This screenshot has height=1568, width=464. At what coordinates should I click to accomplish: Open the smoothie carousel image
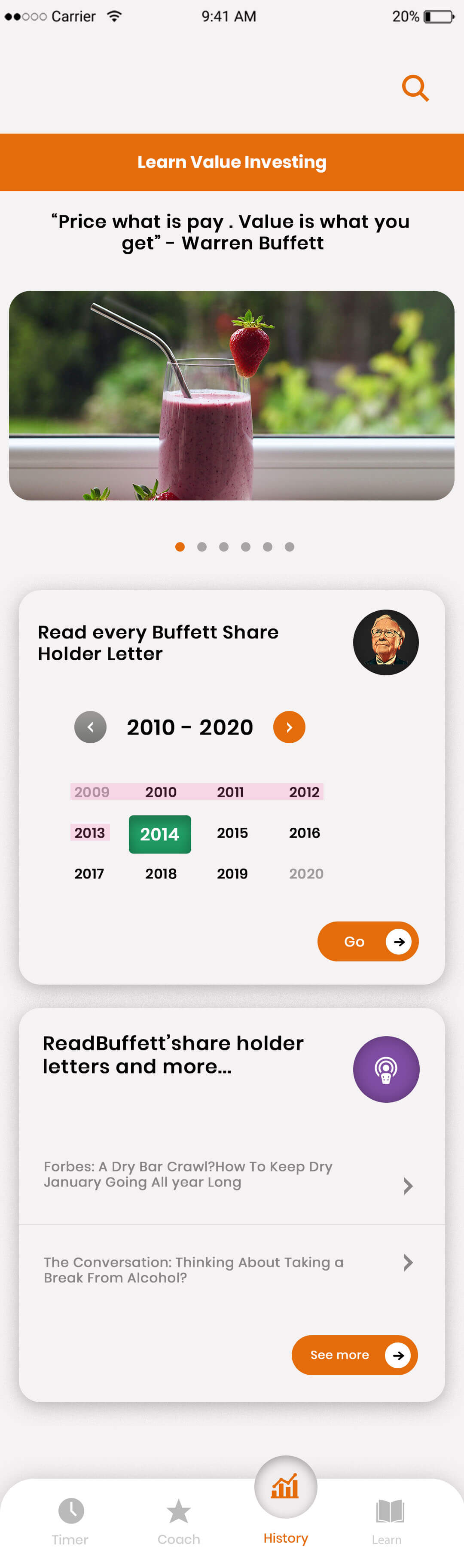pos(232,395)
